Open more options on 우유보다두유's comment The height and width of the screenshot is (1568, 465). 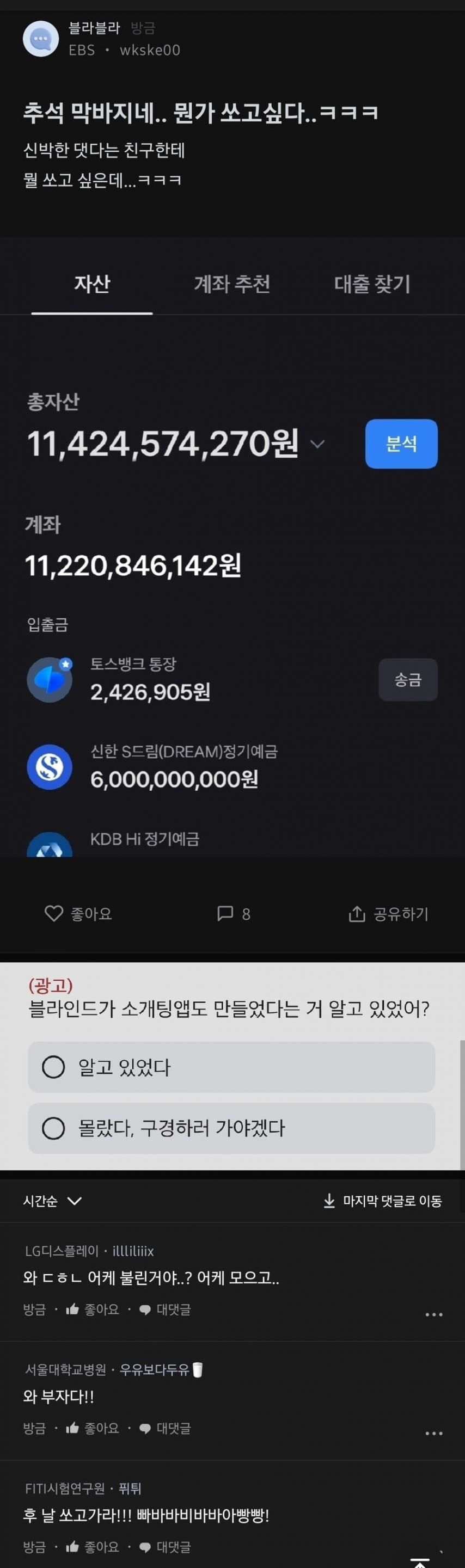click(x=433, y=1434)
